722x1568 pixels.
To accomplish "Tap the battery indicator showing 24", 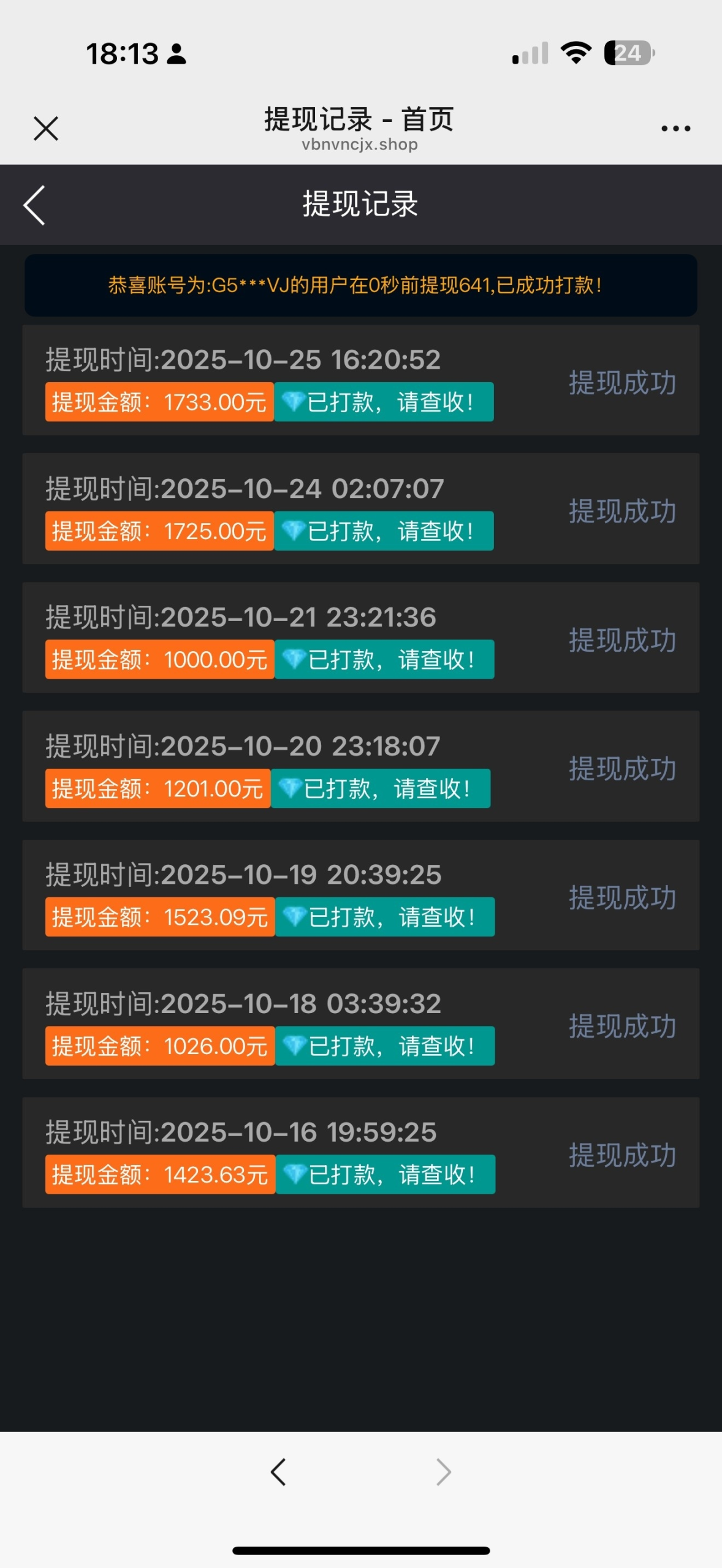I will tap(628, 54).
